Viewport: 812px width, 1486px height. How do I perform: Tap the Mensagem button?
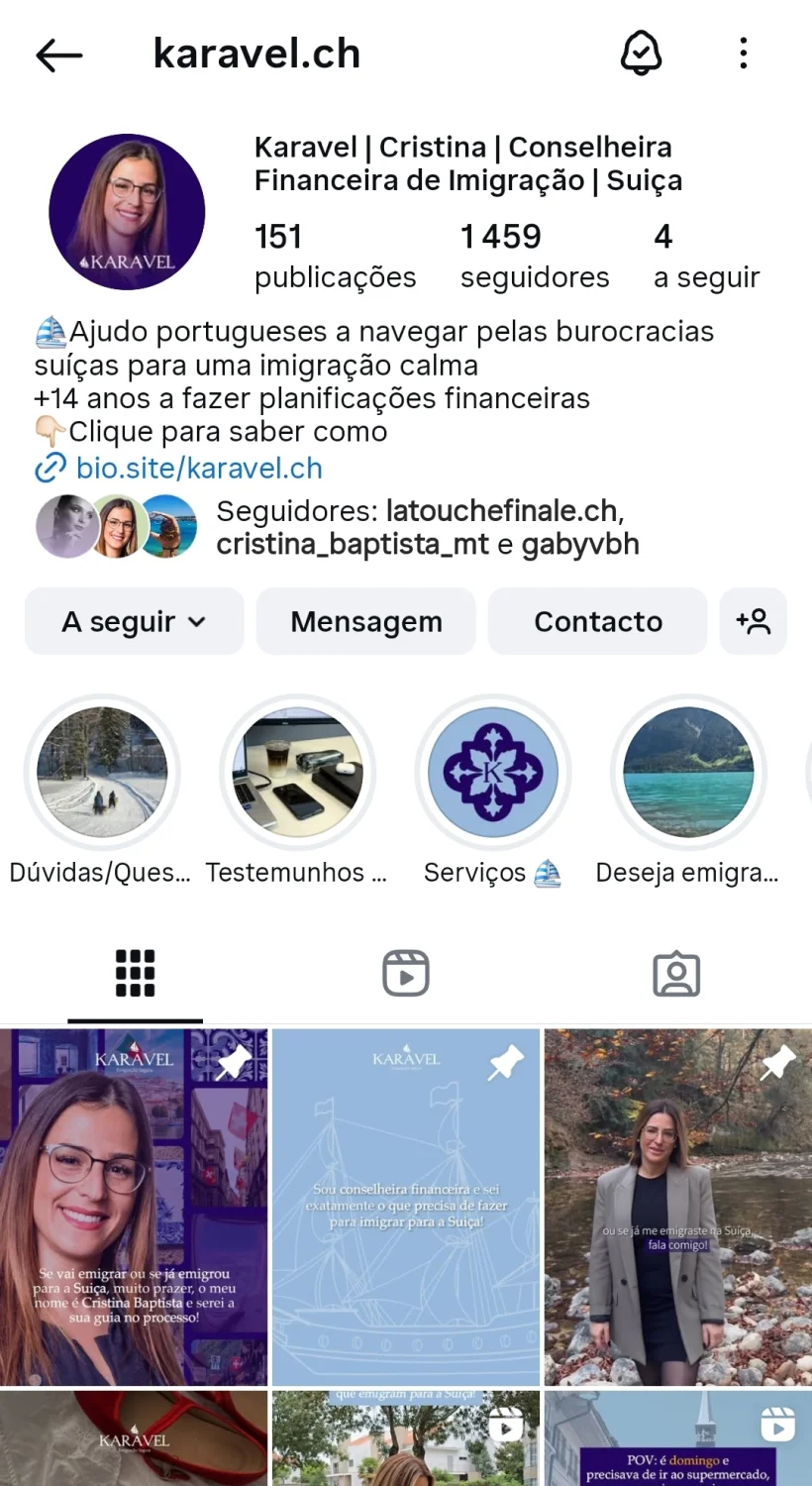click(x=366, y=621)
